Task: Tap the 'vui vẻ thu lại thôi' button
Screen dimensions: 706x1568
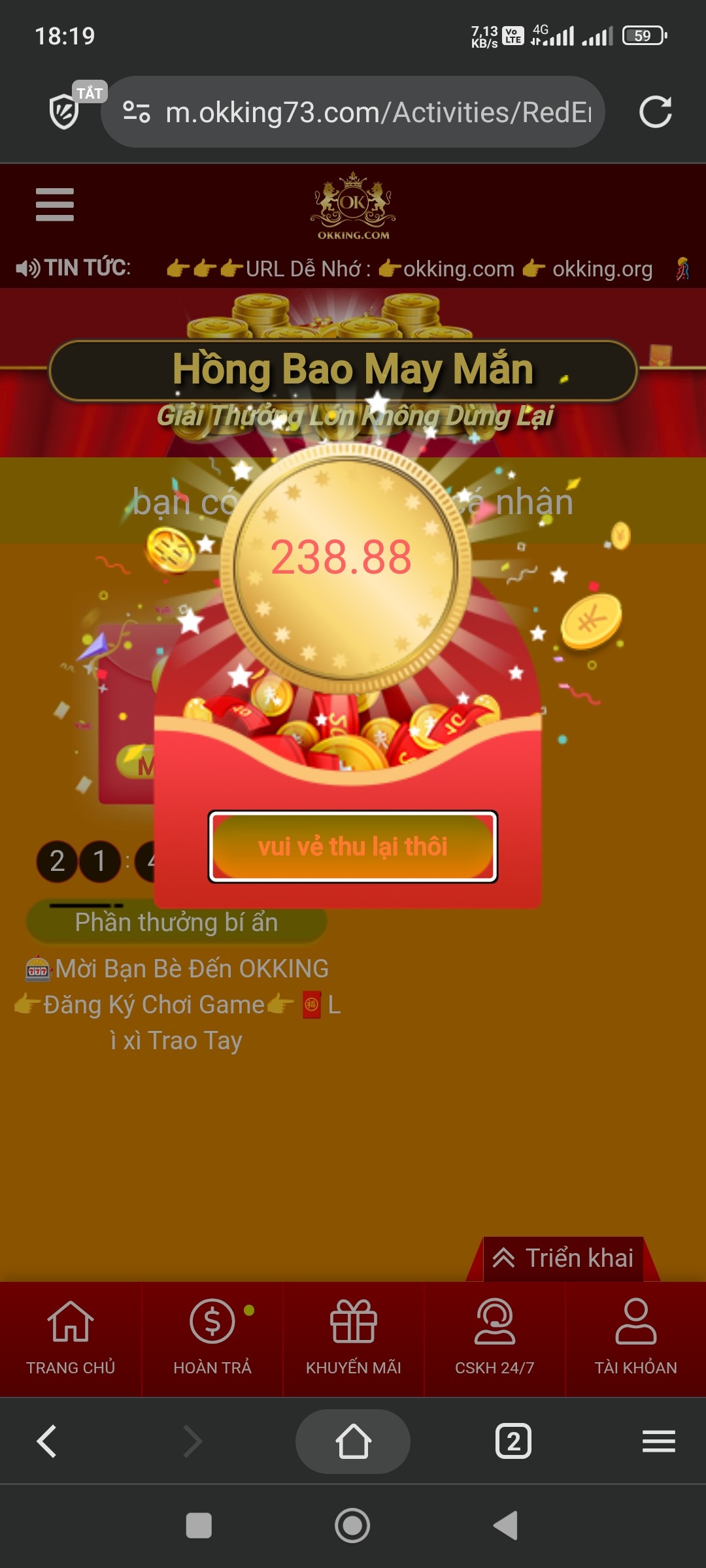Action: [x=353, y=847]
